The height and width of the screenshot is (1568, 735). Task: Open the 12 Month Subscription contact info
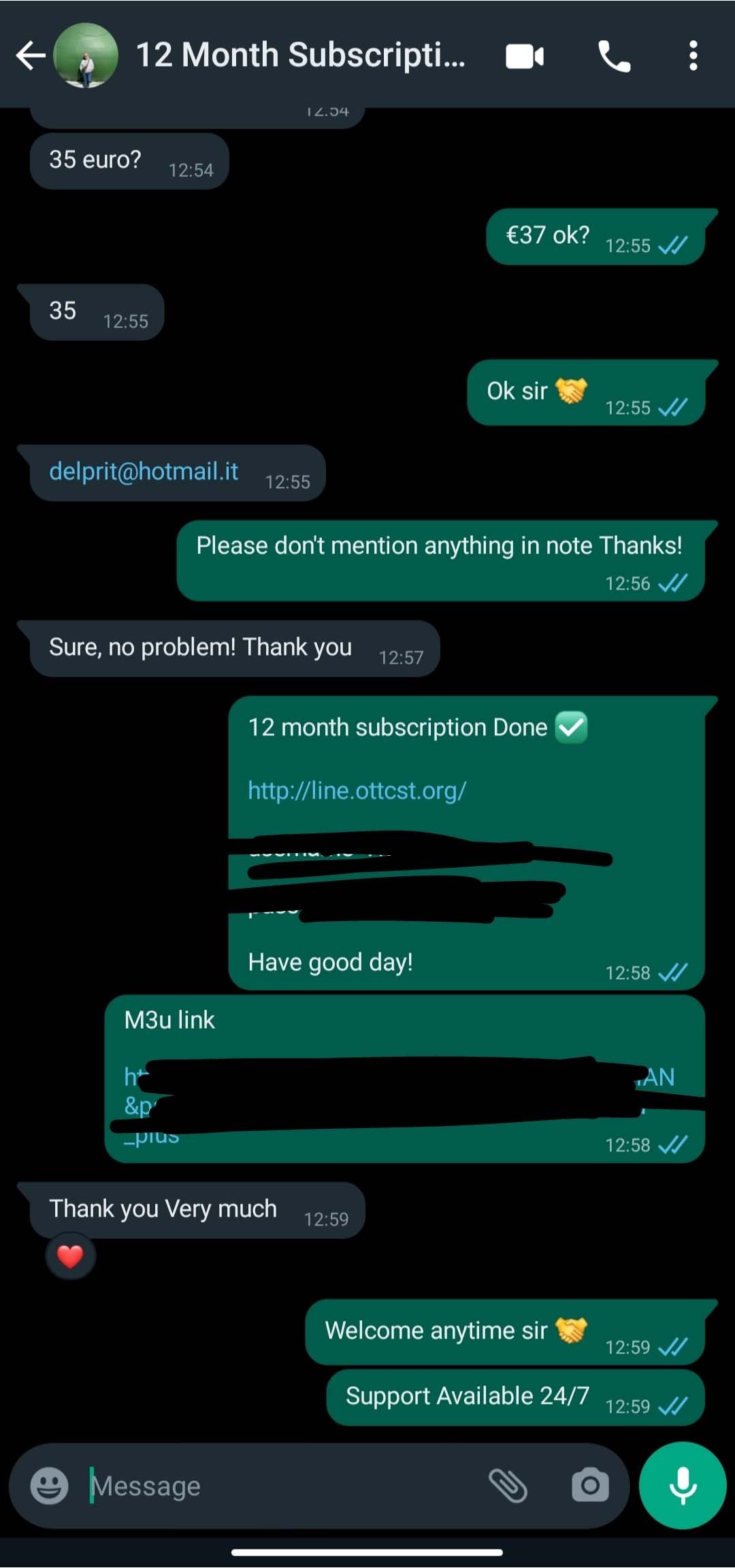(x=299, y=56)
